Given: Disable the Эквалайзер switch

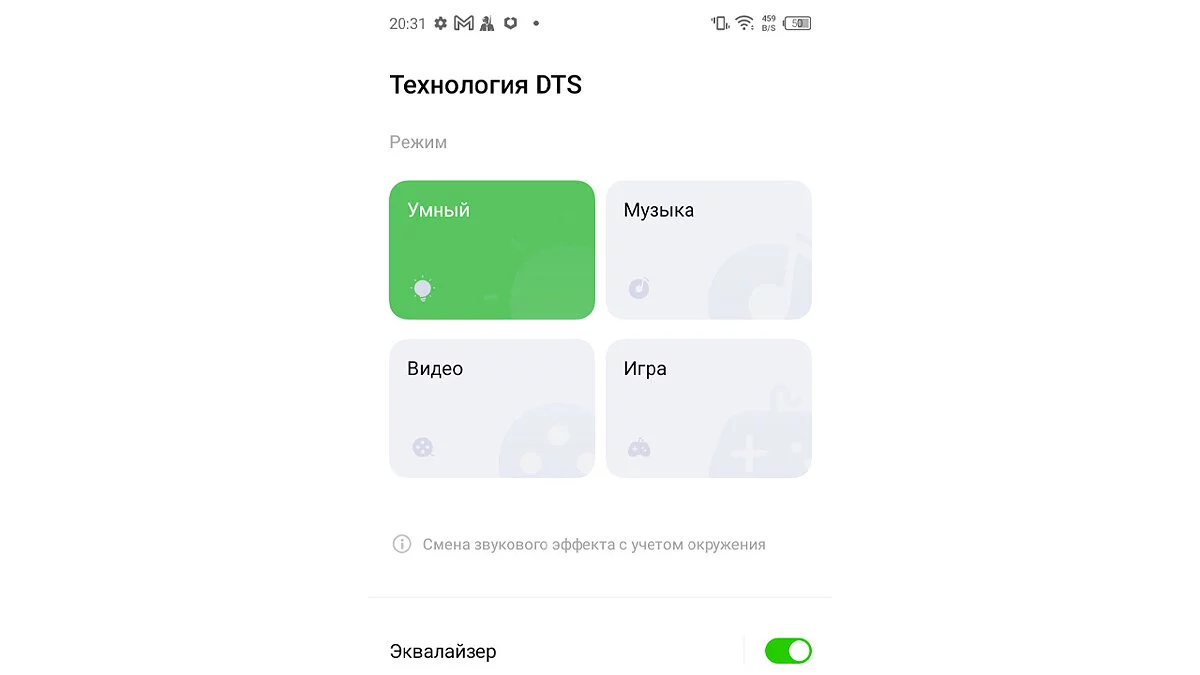Looking at the screenshot, I should 788,651.
